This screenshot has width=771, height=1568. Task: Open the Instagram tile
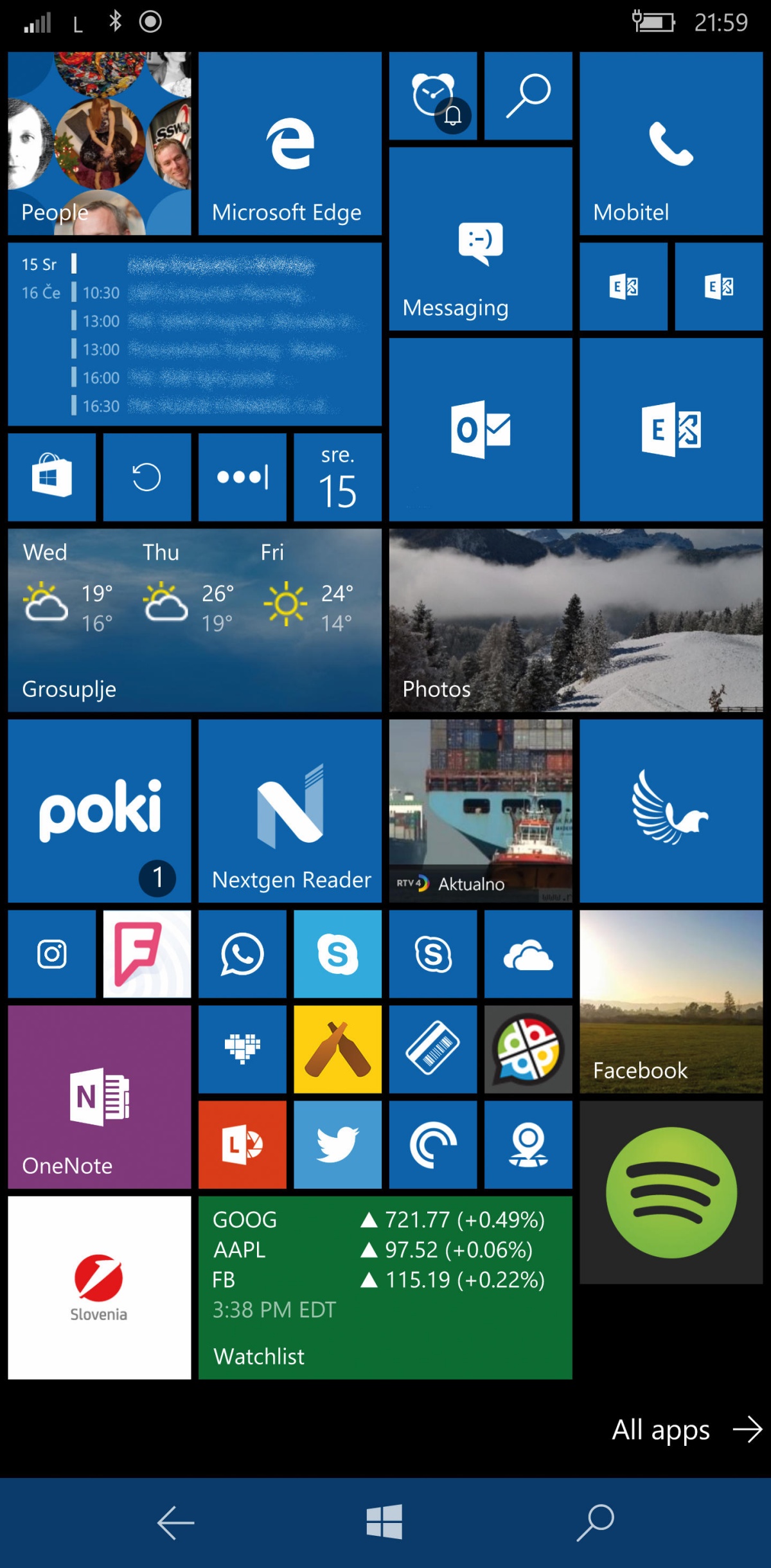click(x=52, y=954)
